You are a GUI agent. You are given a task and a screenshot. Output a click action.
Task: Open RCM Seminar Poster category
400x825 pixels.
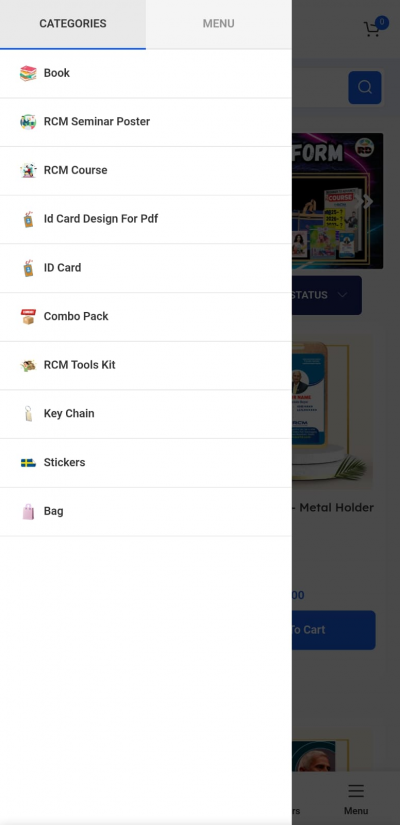(x=146, y=122)
